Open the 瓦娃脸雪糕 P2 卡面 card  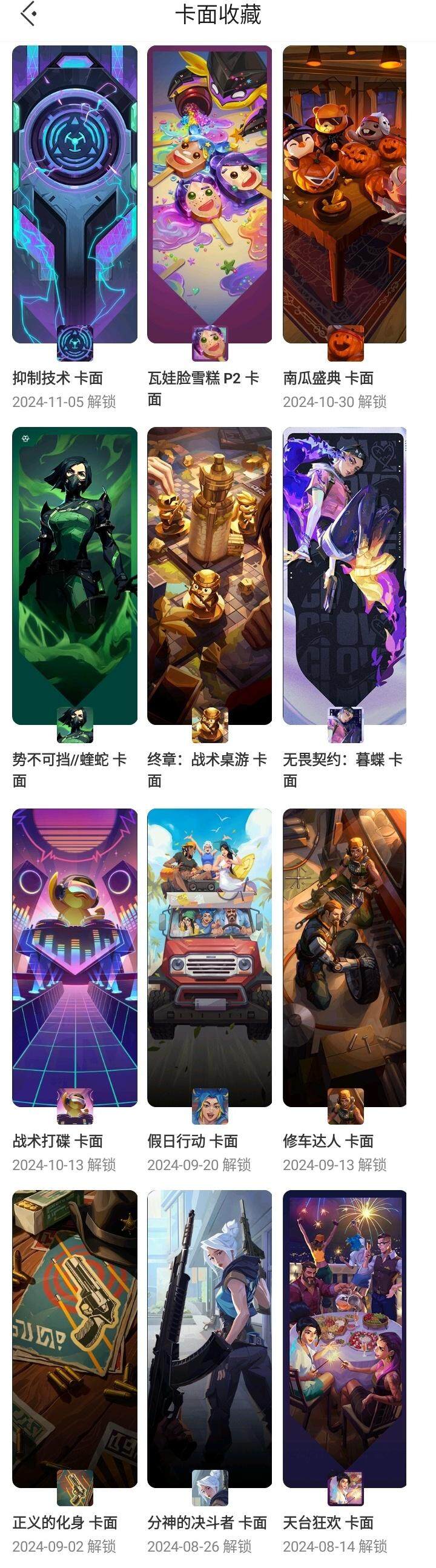pyautogui.click(x=210, y=195)
